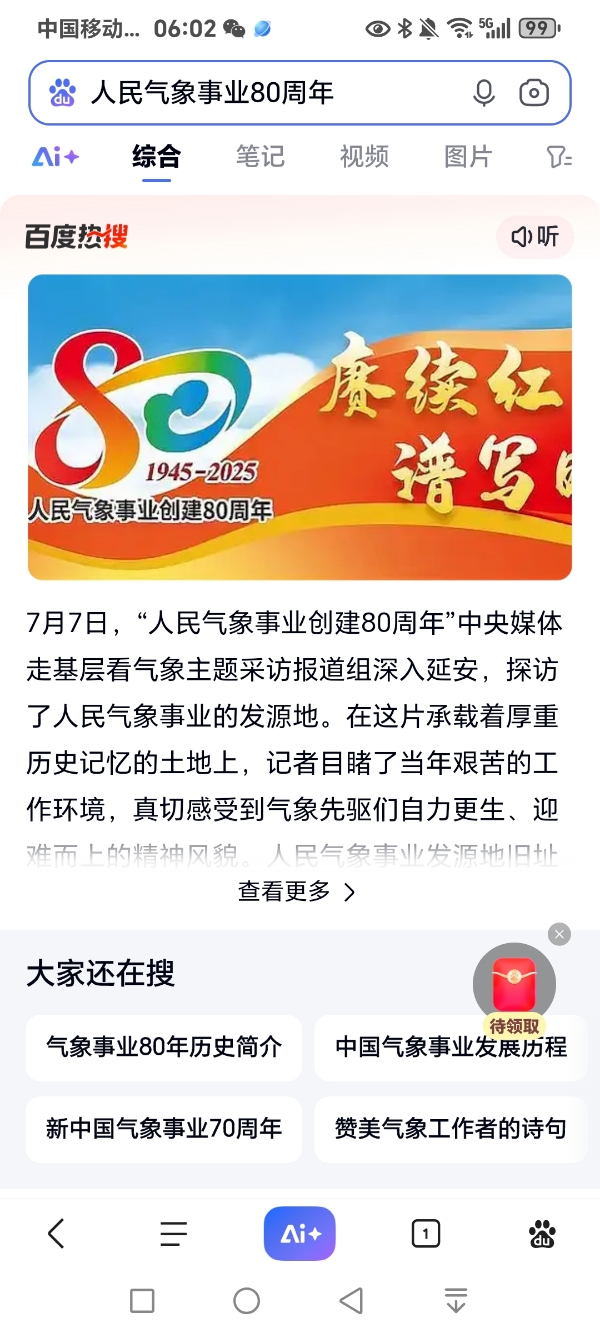Switch to the 图片 tab

468,157
